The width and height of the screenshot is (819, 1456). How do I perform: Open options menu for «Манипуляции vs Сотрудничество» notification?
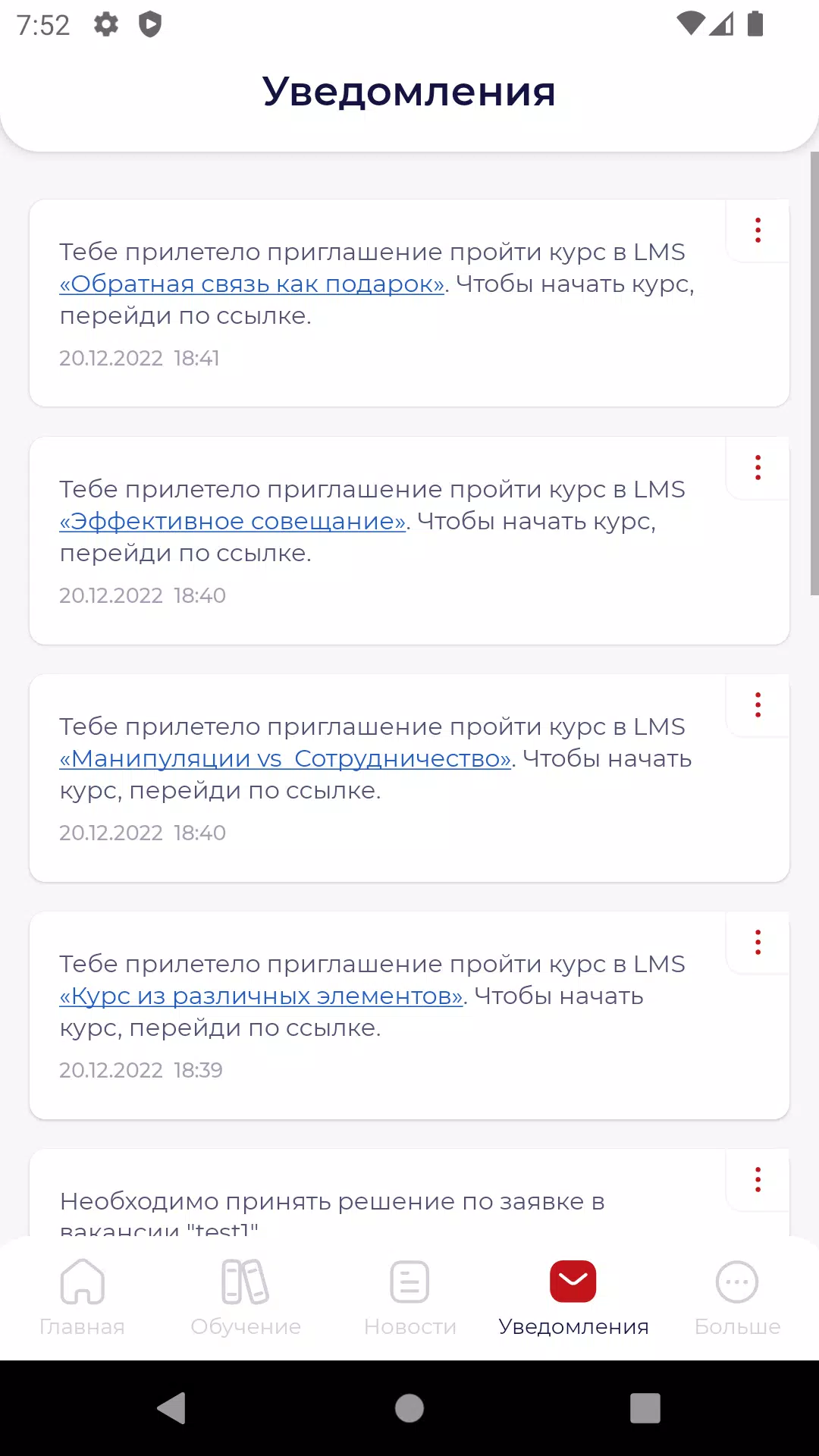(758, 705)
